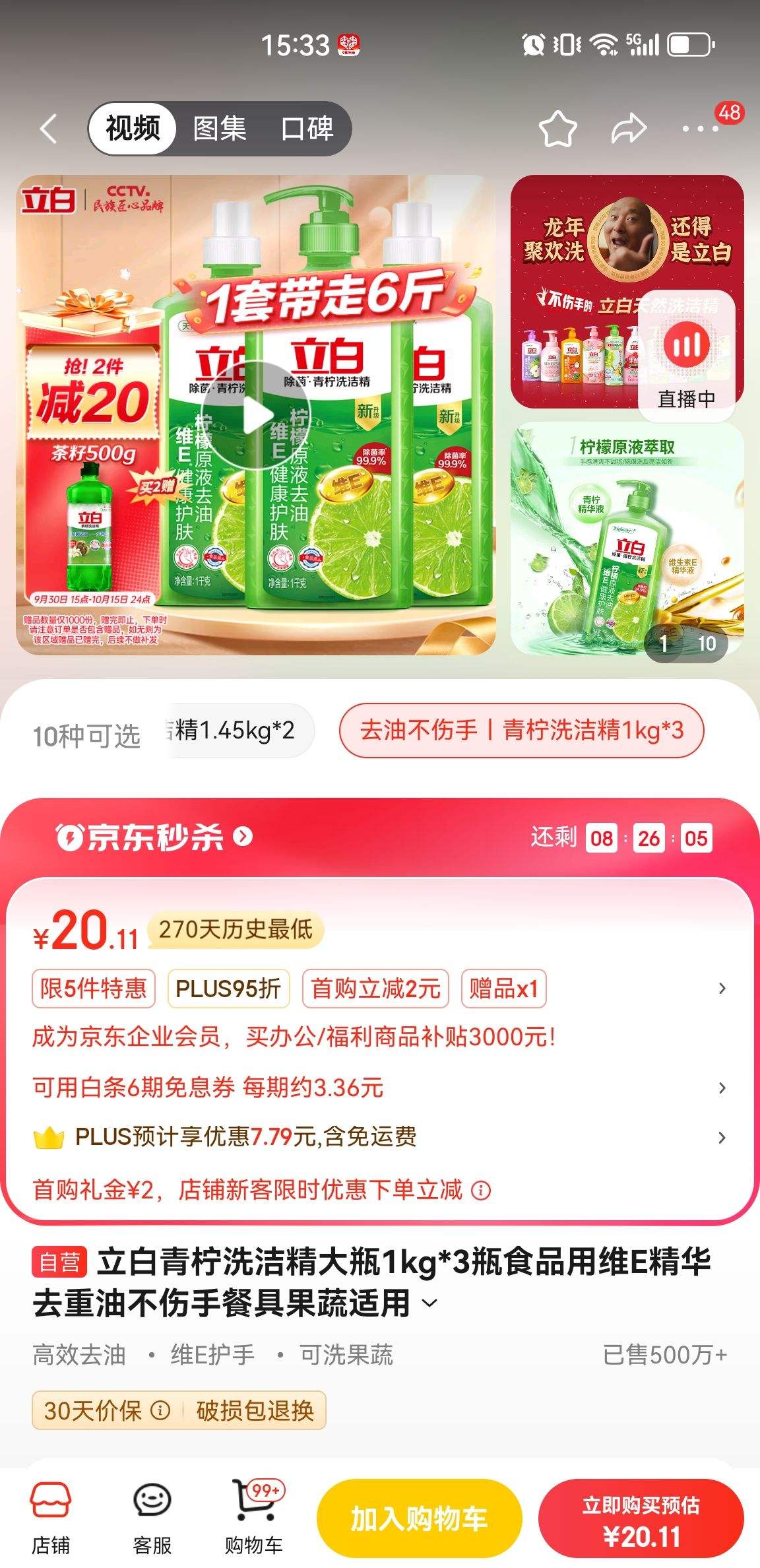Tap the 加入购物车 button
This screenshot has width=760, height=1568.
[417, 1518]
